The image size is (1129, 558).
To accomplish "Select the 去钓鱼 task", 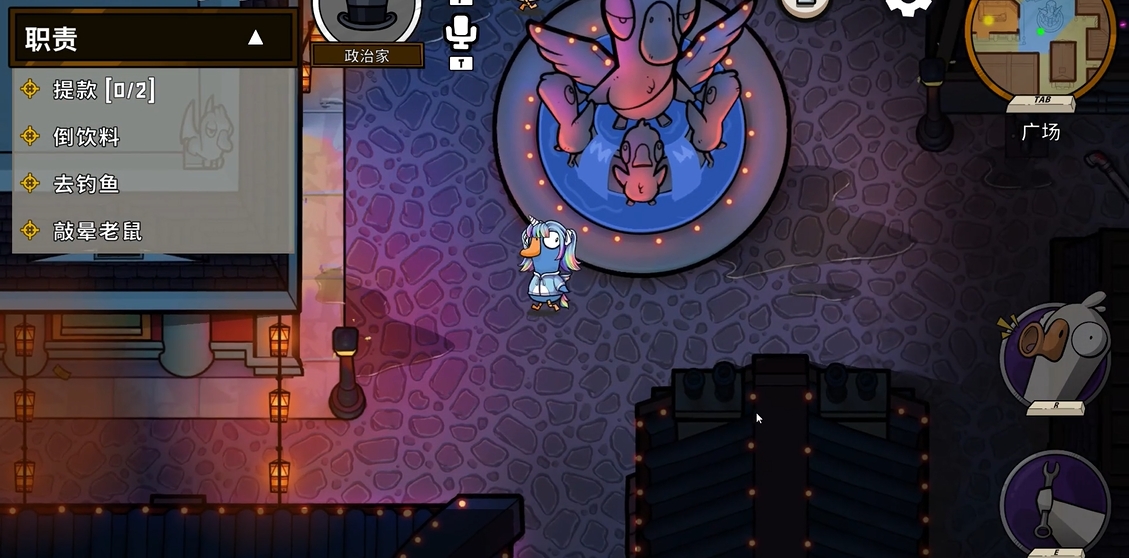I will (x=86, y=184).
